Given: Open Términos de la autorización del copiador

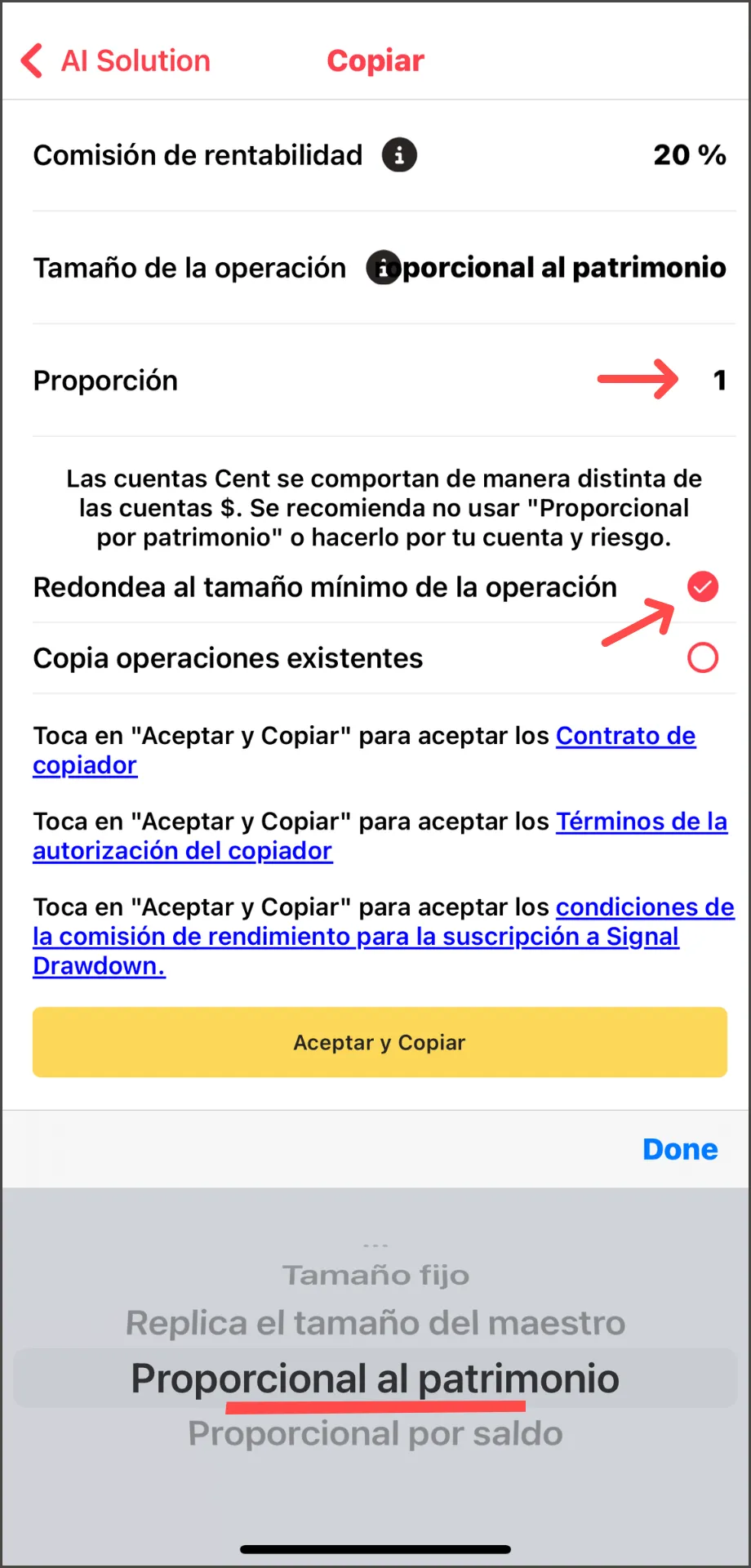Looking at the screenshot, I should [x=380, y=836].
